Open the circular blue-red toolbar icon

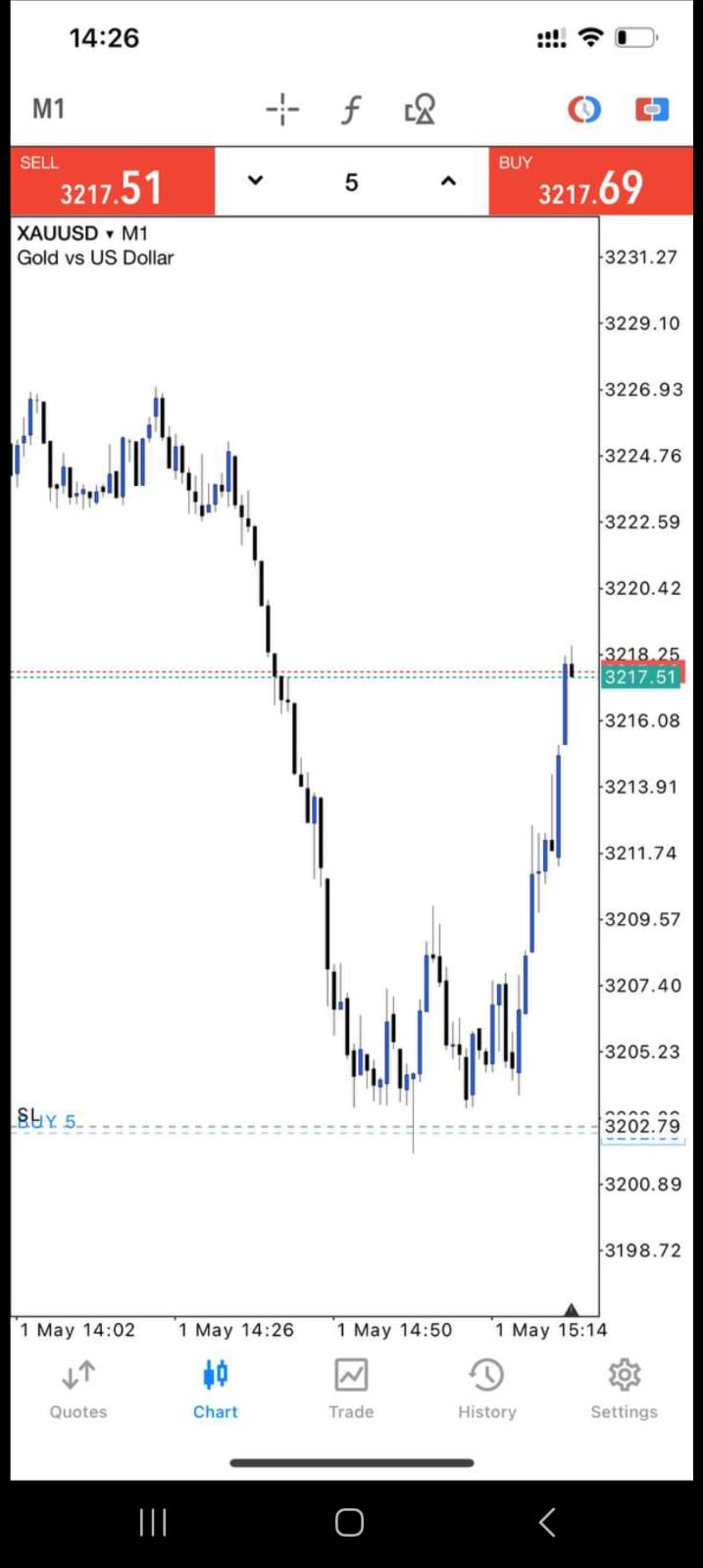pyautogui.click(x=584, y=110)
